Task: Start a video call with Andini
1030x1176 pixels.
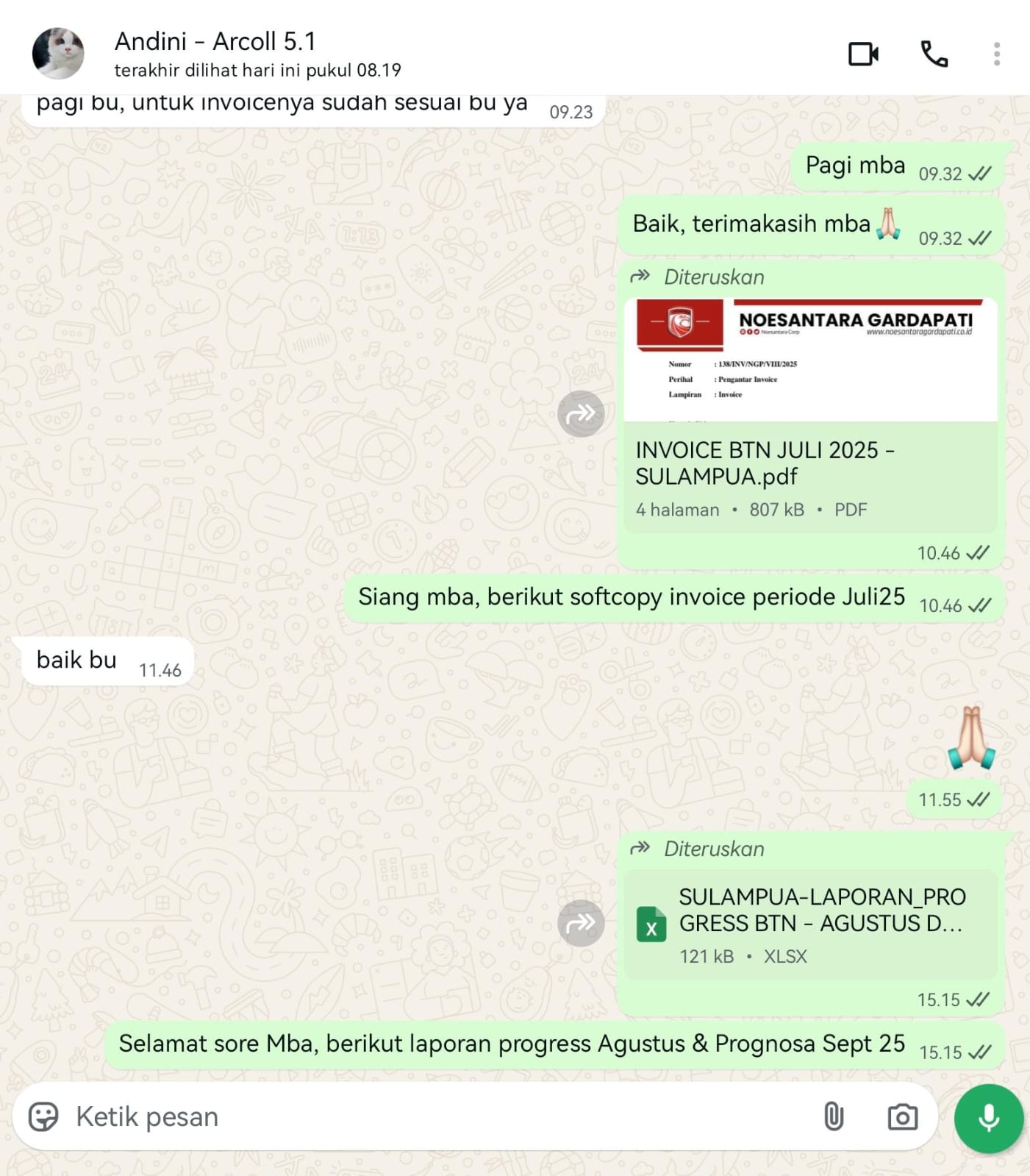Action: (x=863, y=54)
